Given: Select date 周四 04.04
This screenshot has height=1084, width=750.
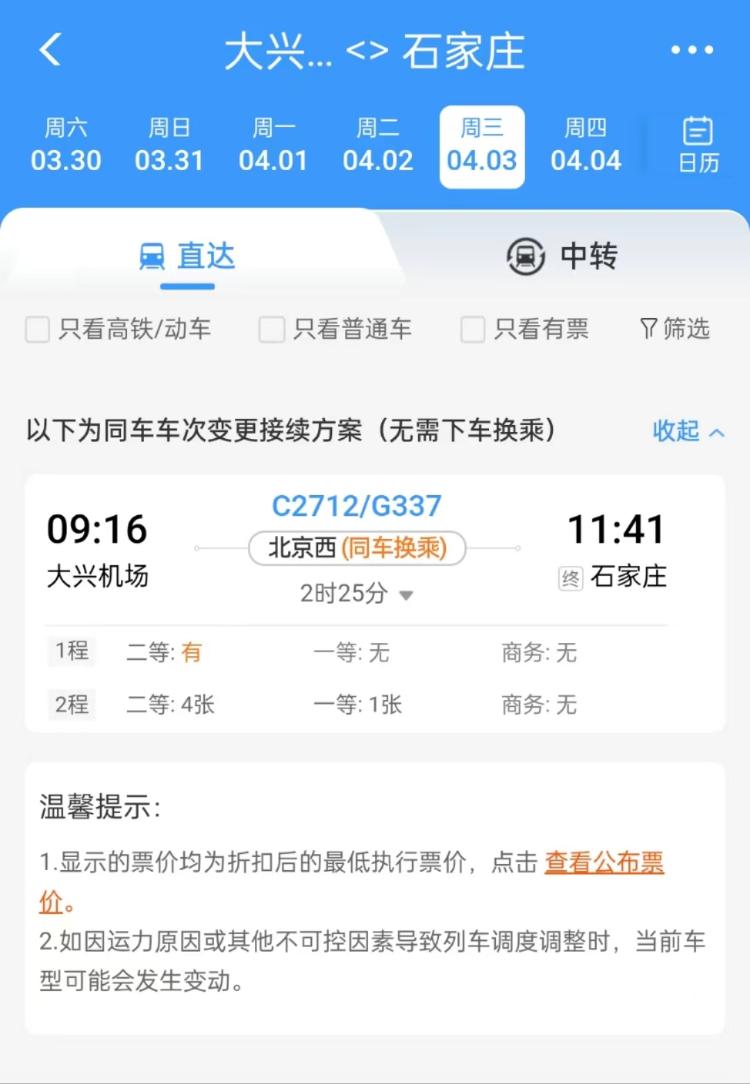Looking at the screenshot, I should click(x=586, y=146).
